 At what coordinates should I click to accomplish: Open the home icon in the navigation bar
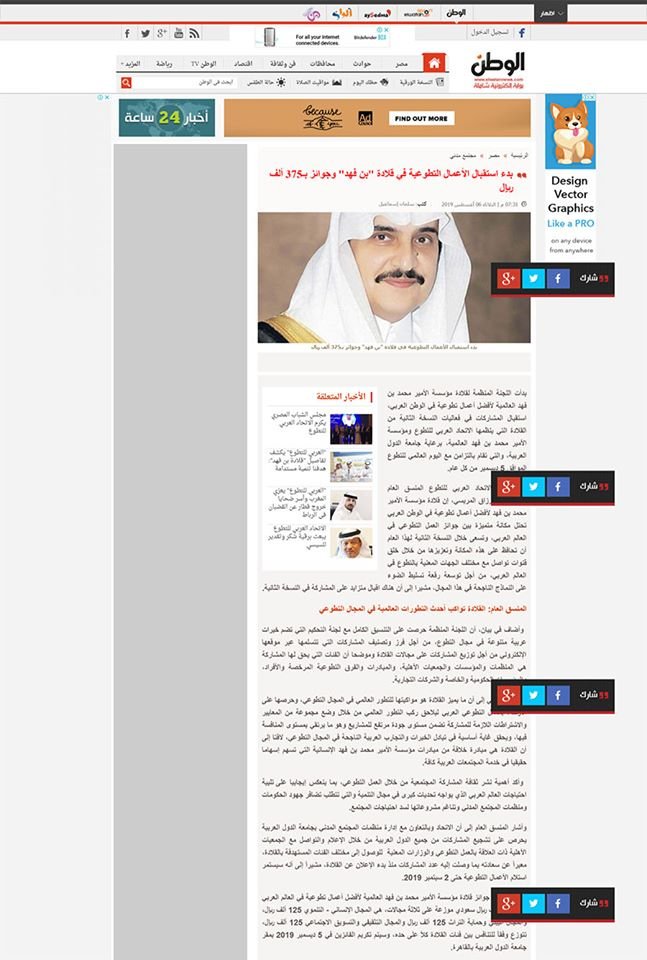[433, 63]
